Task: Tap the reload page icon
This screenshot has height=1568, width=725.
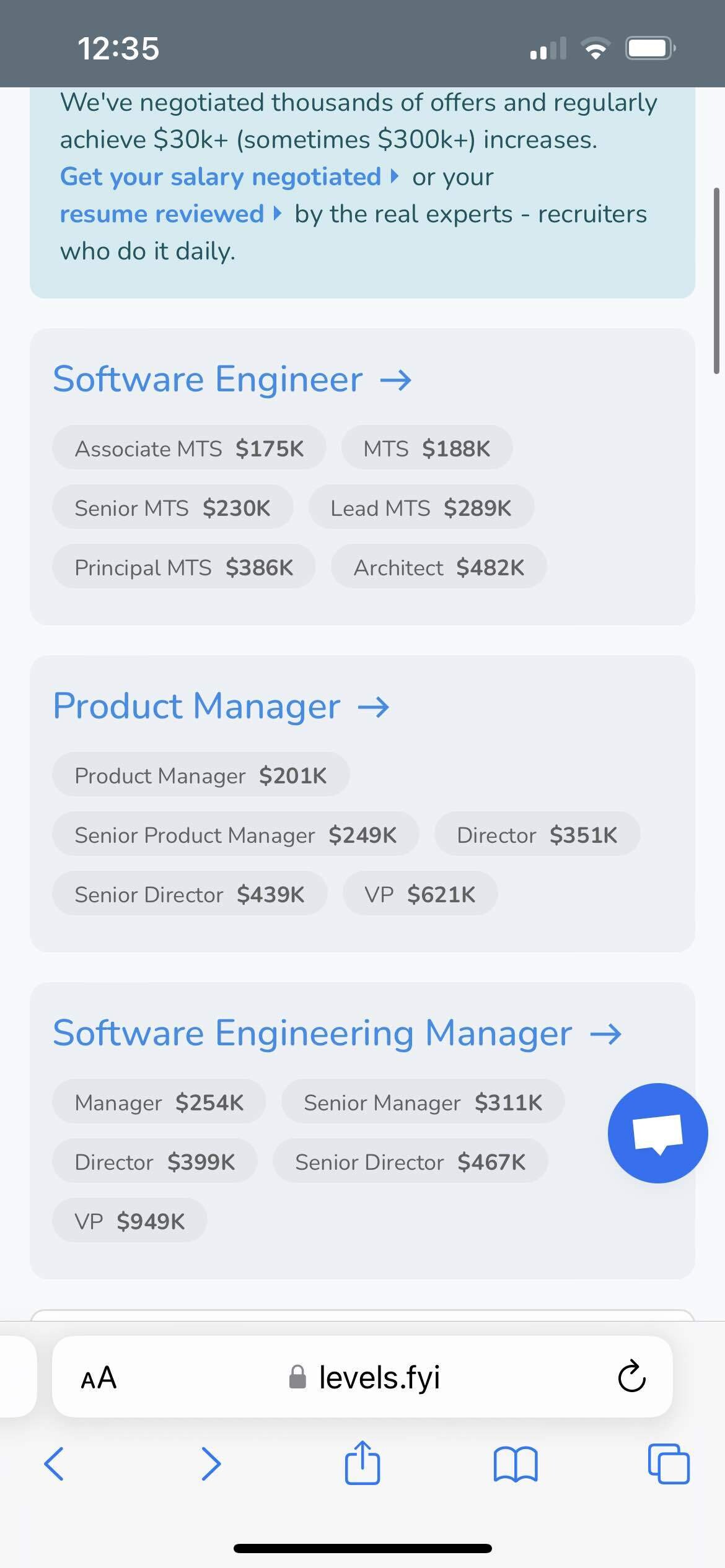Action: [x=631, y=1377]
